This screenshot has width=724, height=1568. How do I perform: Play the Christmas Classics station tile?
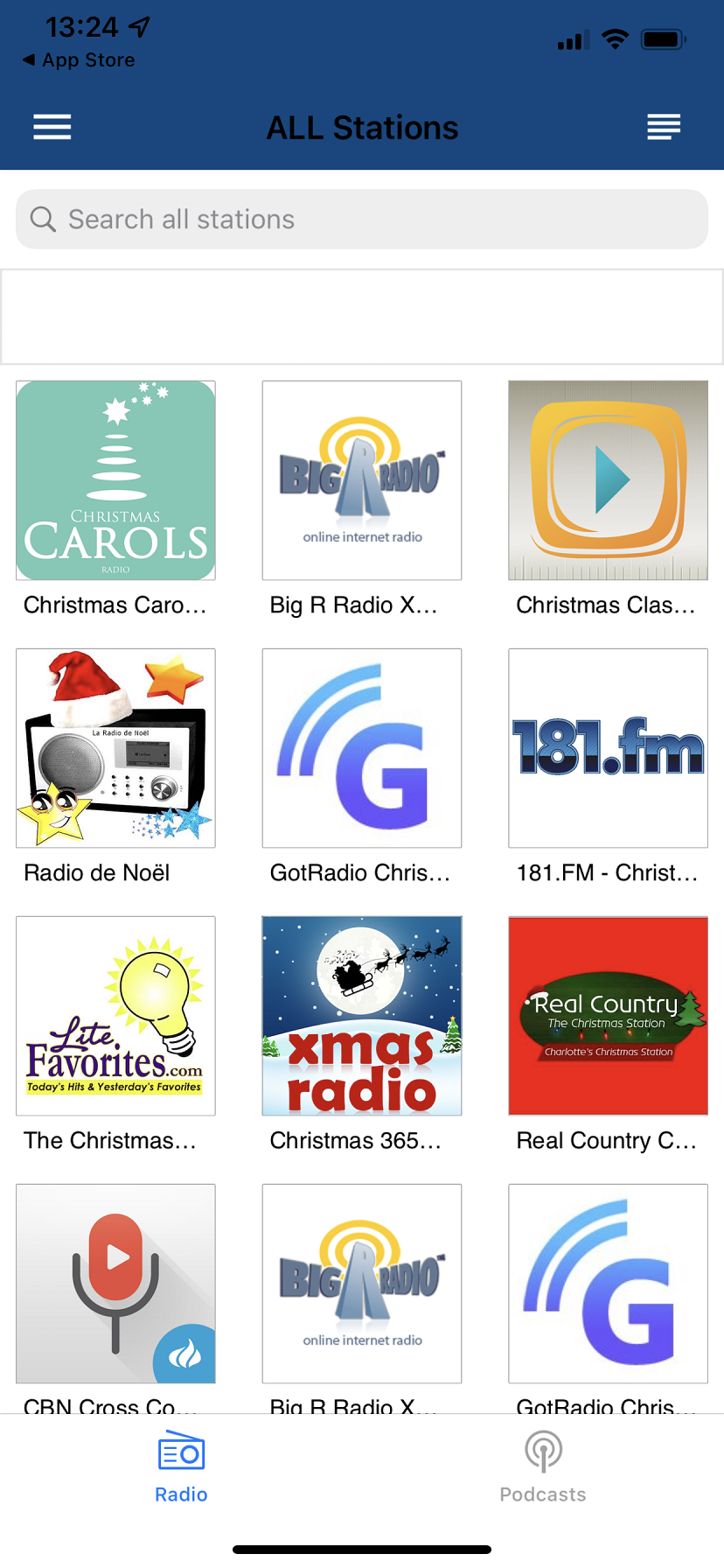coord(608,480)
